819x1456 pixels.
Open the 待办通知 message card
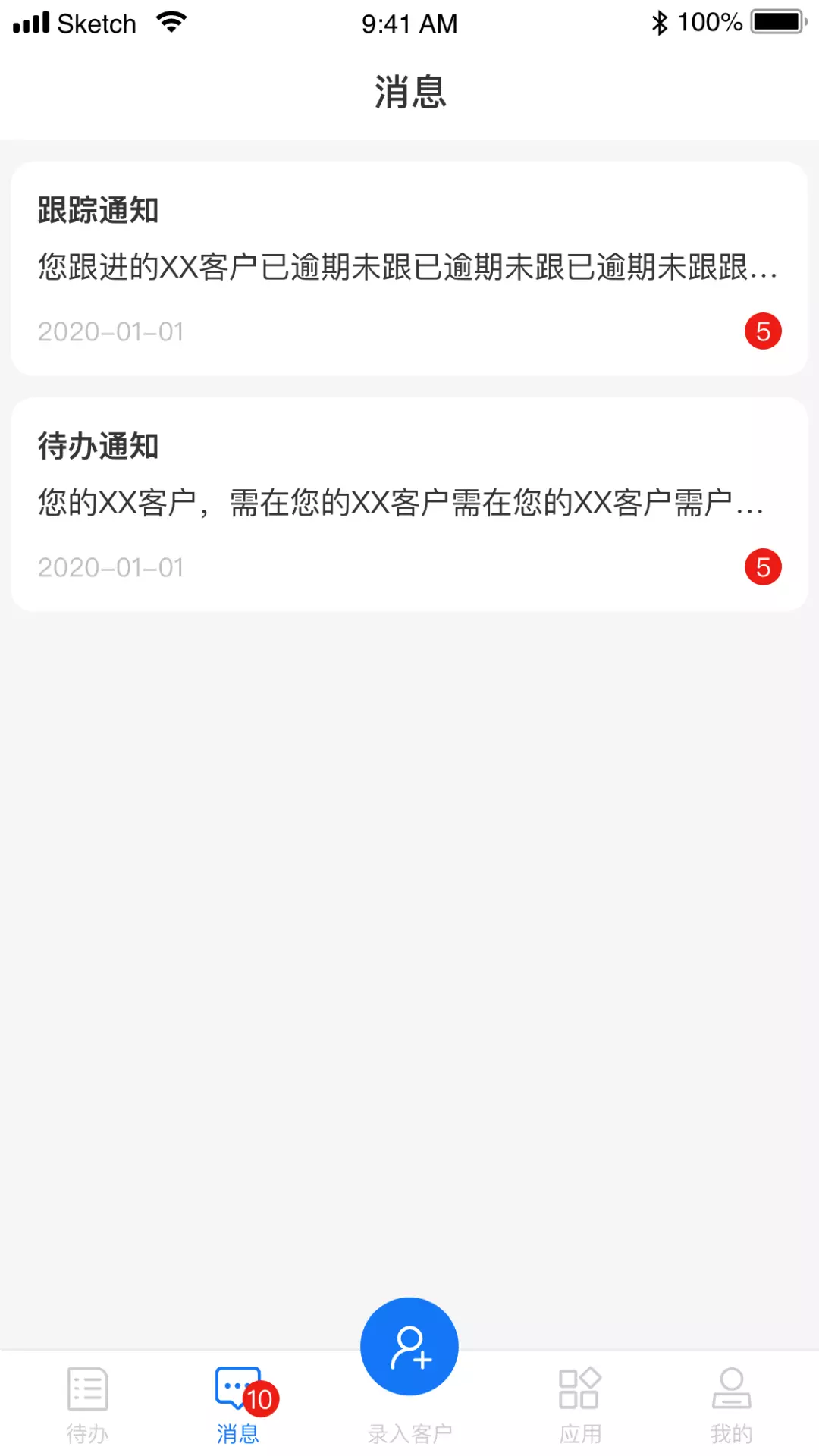tap(409, 504)
